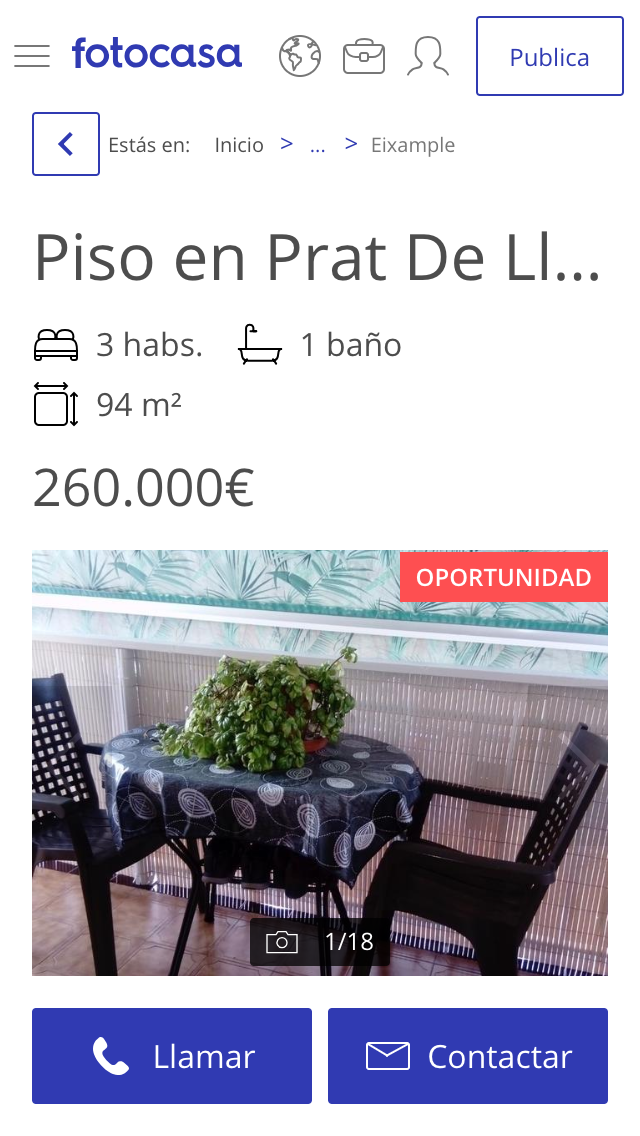The height and width of the screenshot is (1136, 640).
Task: Go back with the arrow button
Action: 66,144
